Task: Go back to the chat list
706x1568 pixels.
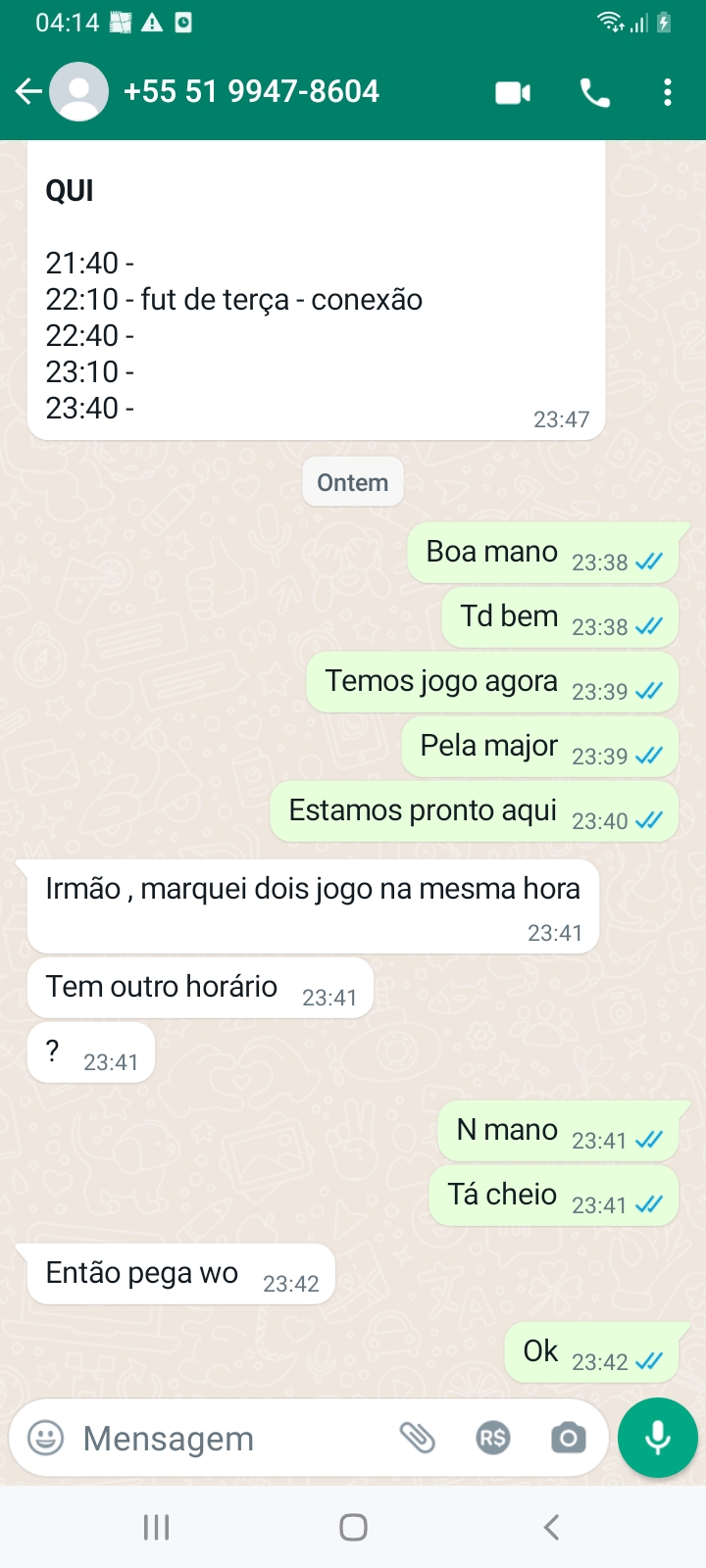Action: coord(28,92)
